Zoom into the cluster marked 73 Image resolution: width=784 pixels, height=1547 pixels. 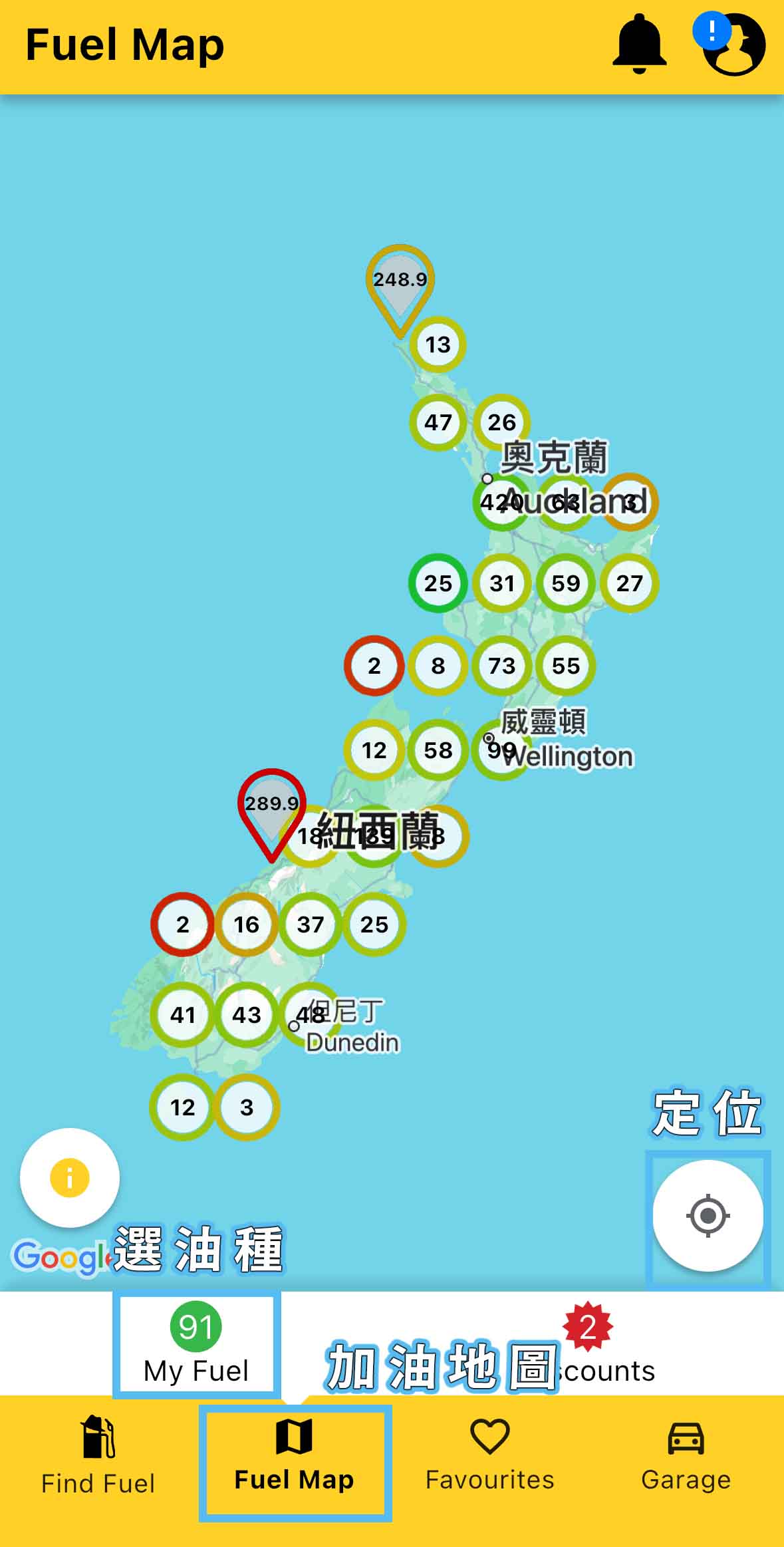click(501, 666)
